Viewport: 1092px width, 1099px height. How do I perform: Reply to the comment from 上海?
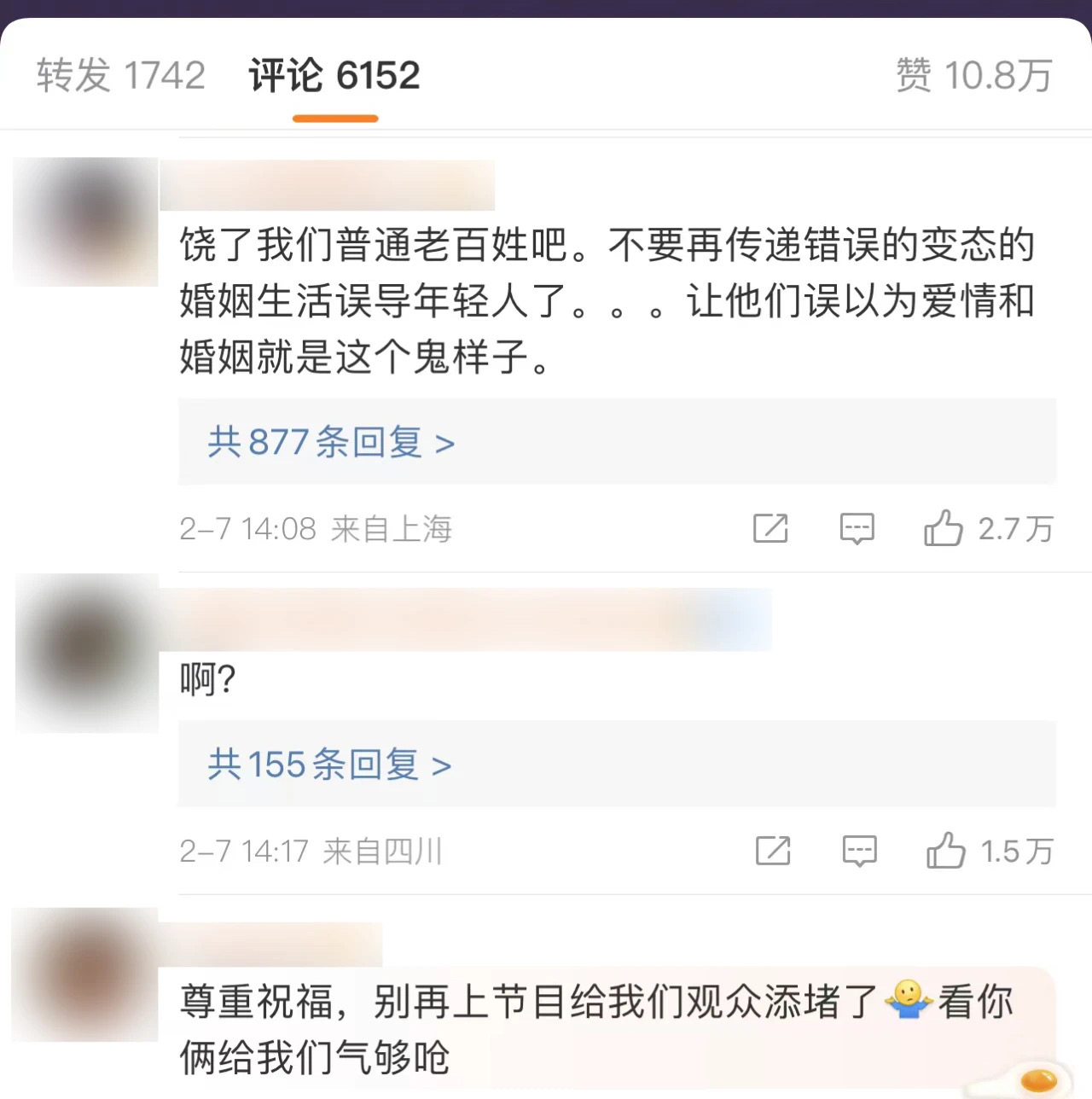click(x=857, y=529)
